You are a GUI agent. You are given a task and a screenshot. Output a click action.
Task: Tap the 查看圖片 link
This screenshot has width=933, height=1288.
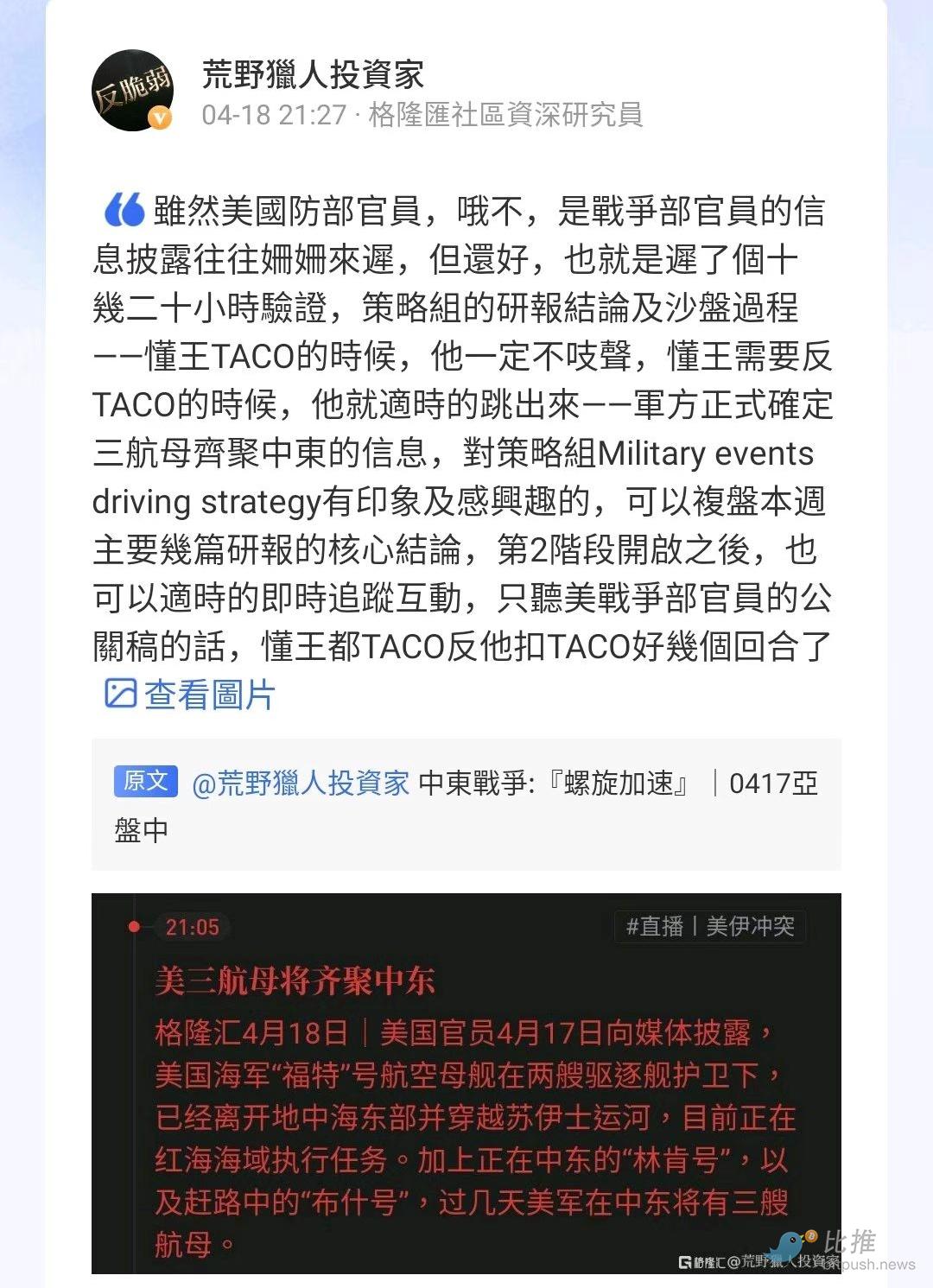pyautogui.click(x=190, y=694)
